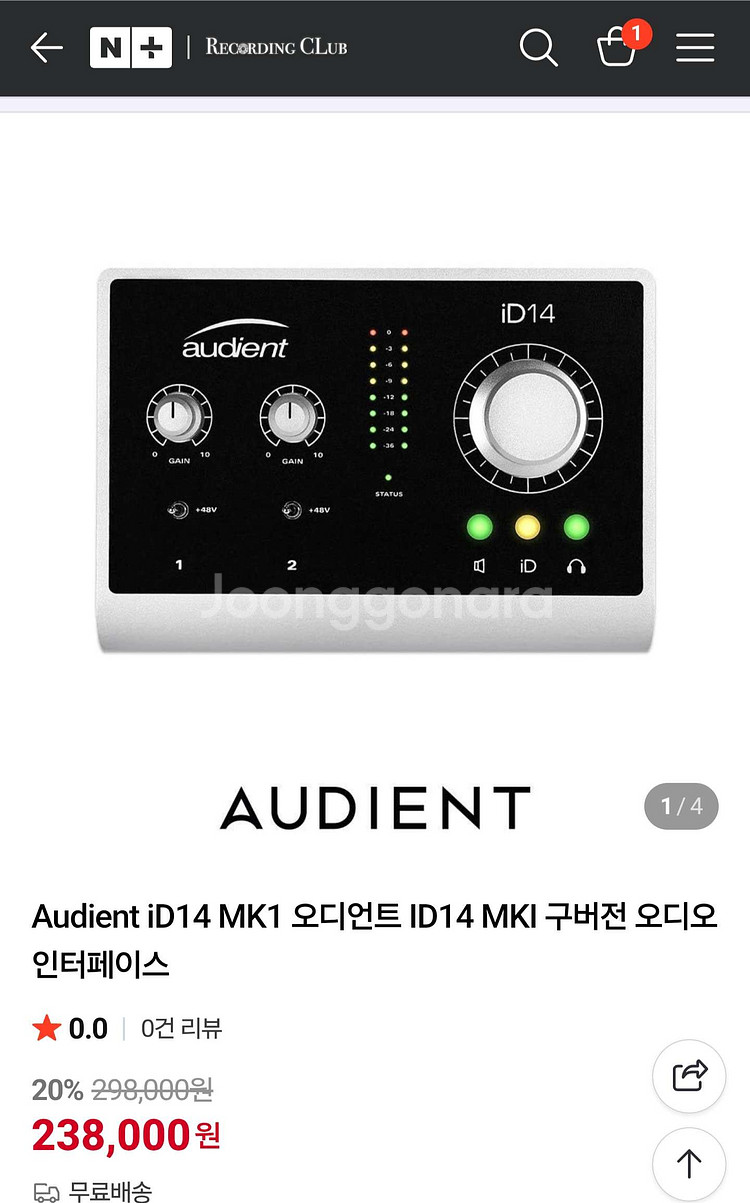
Task: Jump back to top with the up arrow
Action: click(x=689, y=1164)
